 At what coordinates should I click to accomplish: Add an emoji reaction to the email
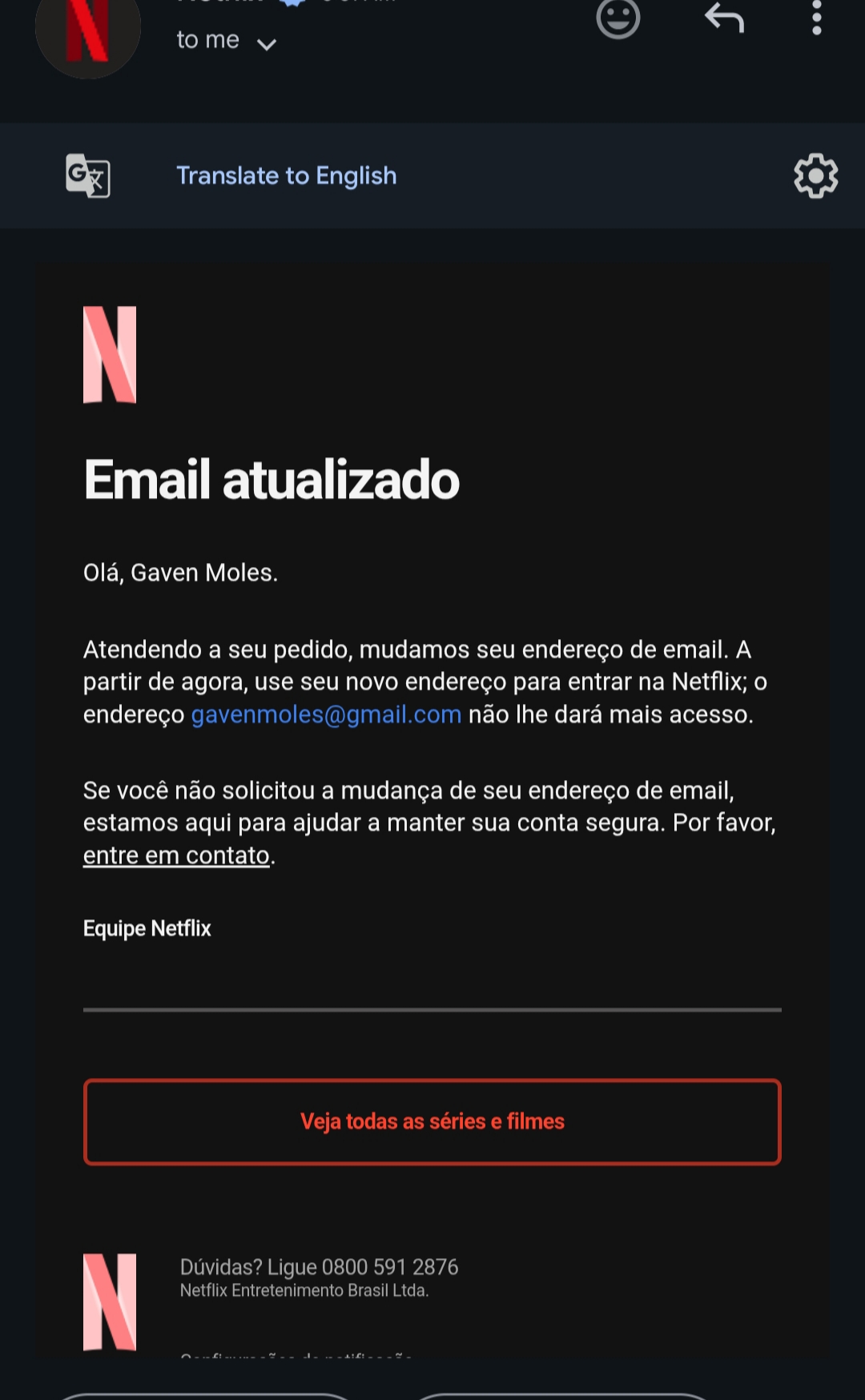(x=618, y=18)
